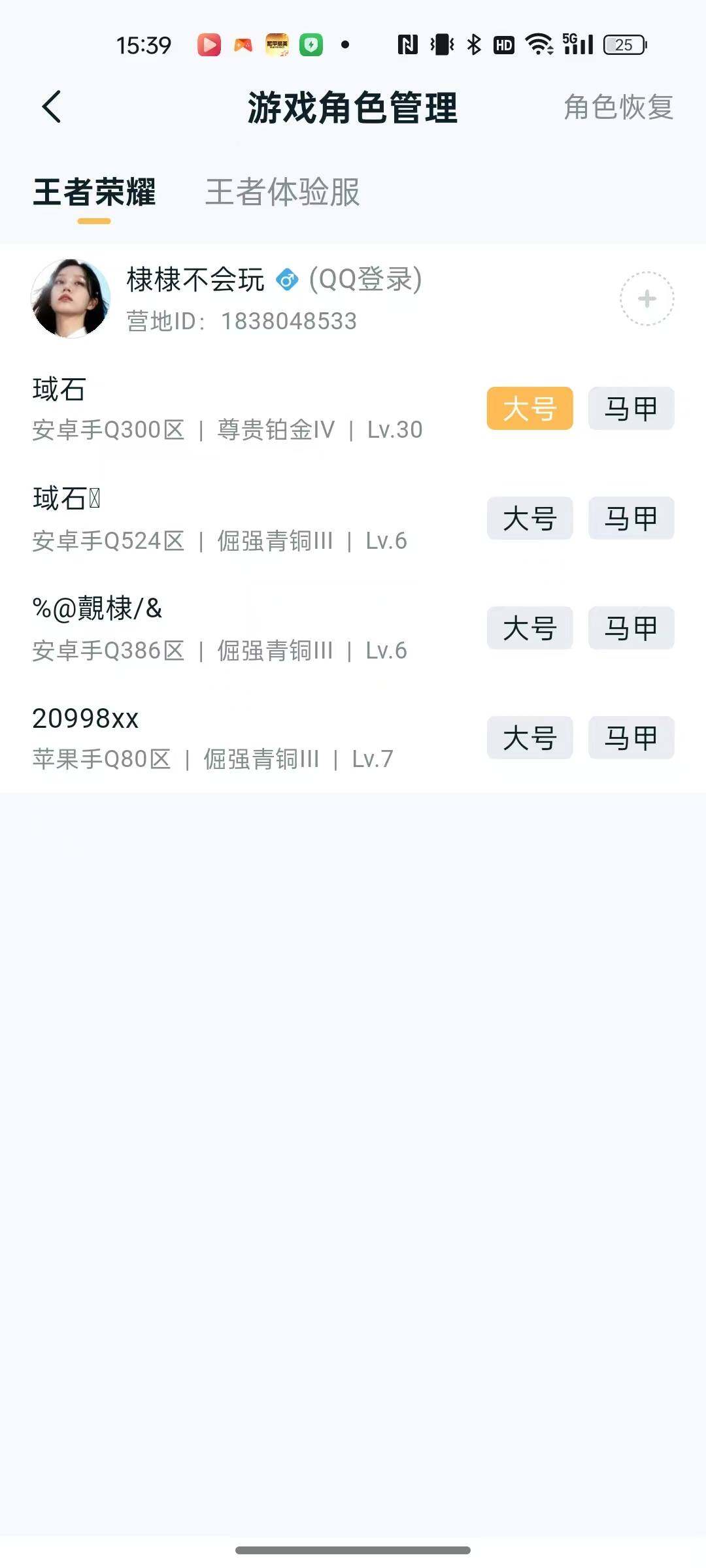The height and width of the screenshot is (1568, 706).
Task: Tap the Bluetooth icon in status bar
Action: pos(472,44)
